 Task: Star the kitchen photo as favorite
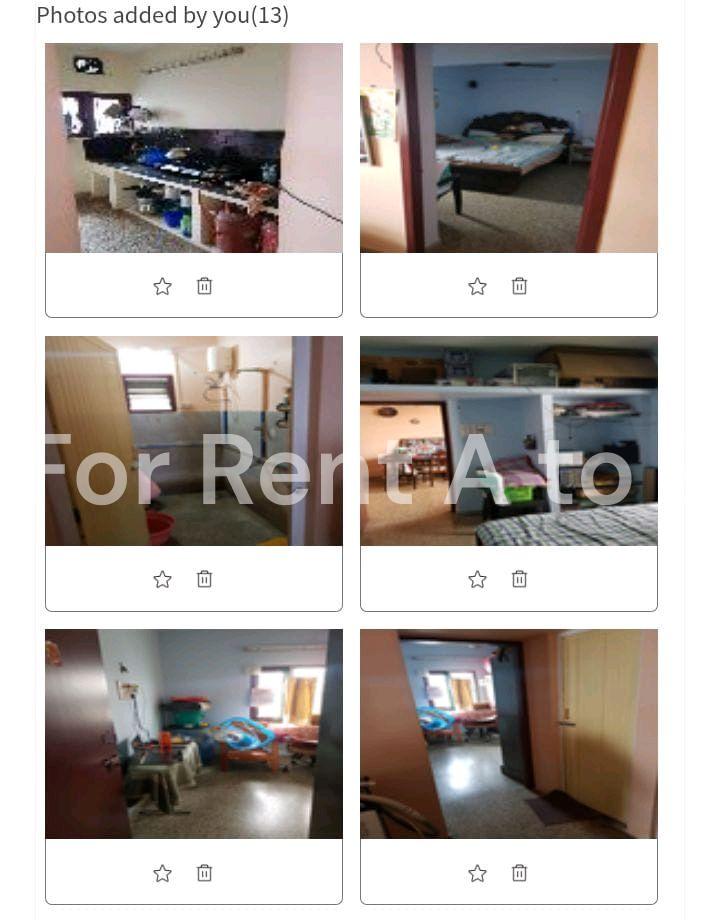coord(162,287)
